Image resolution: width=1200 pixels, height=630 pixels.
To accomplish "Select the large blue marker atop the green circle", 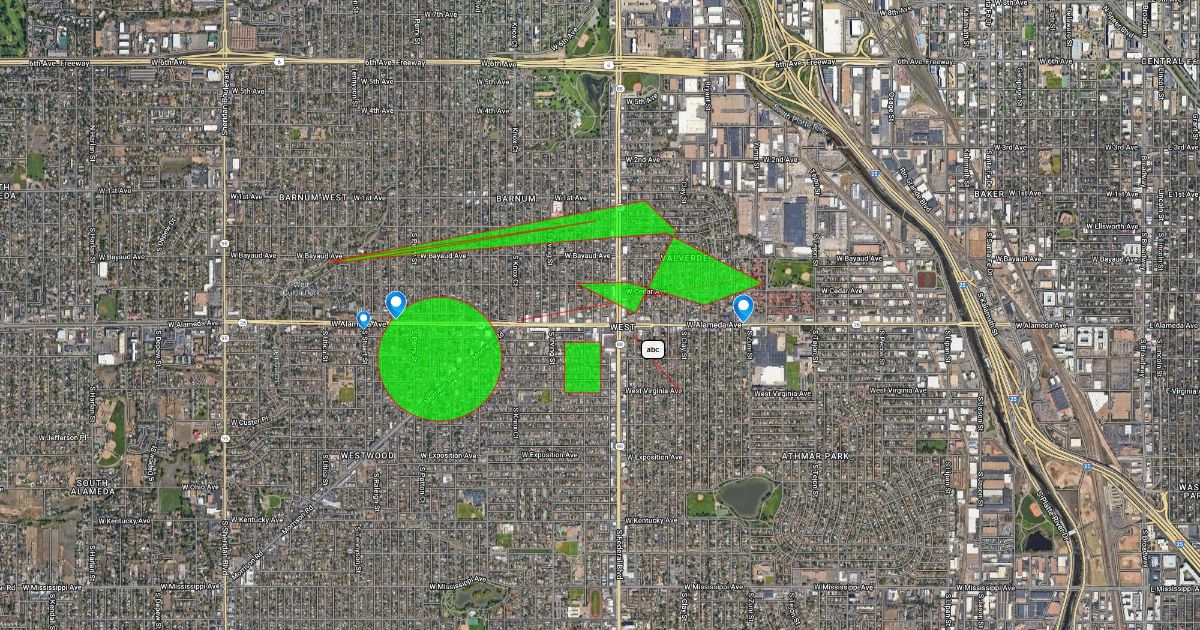I will click(396, 304).
